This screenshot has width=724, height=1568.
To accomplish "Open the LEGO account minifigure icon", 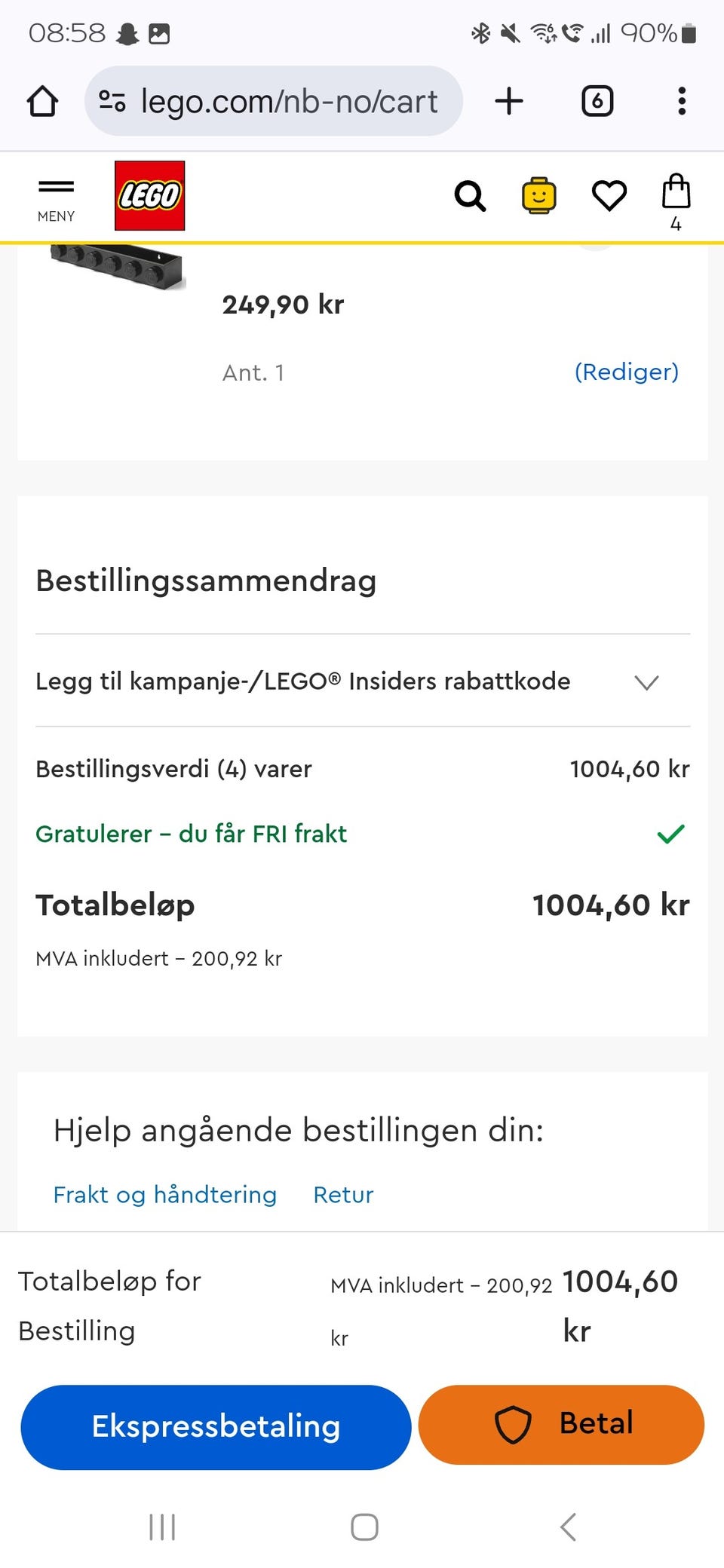I will [539, 194].
